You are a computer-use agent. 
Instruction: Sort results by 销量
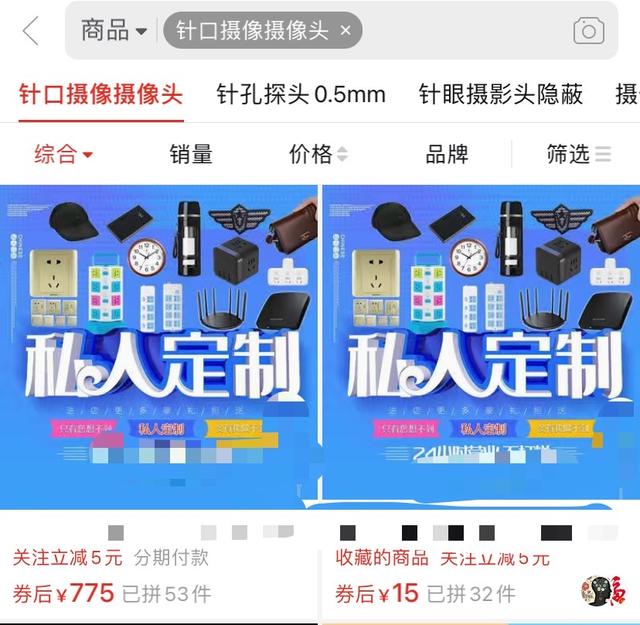coord(190,154)
